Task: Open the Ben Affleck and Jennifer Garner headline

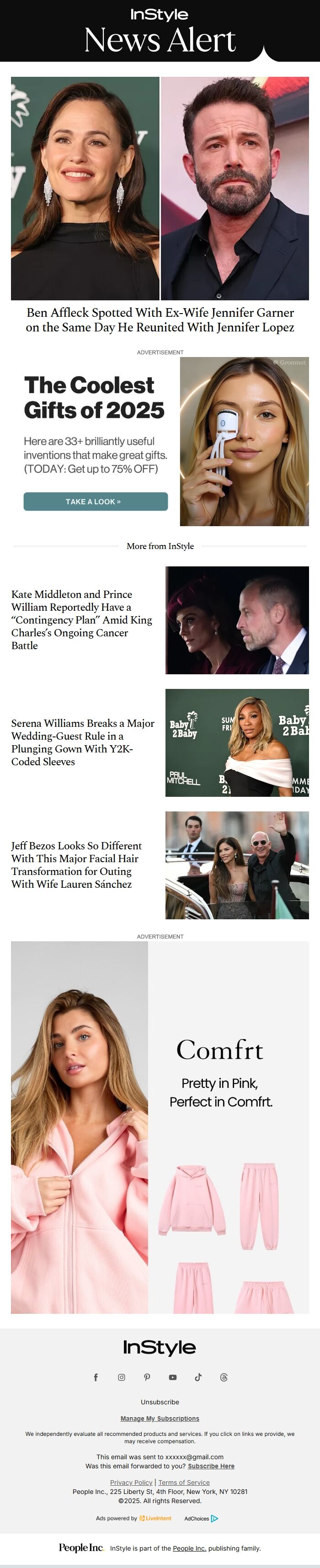Action: 160,320
